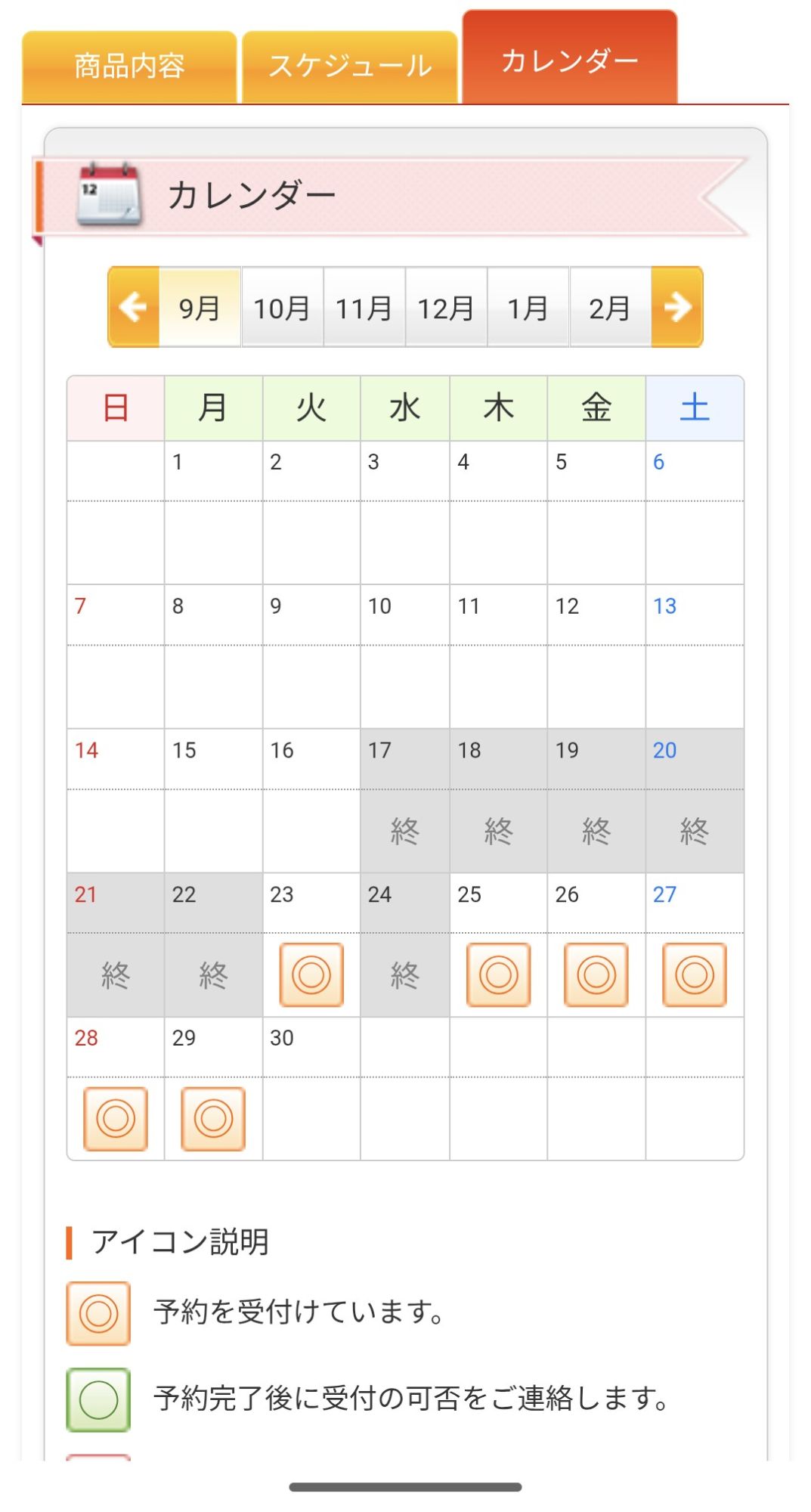This screenshot has height=1512, width=811.
Task: Show the 12月 calendar
Action: (x=446, y=308)
